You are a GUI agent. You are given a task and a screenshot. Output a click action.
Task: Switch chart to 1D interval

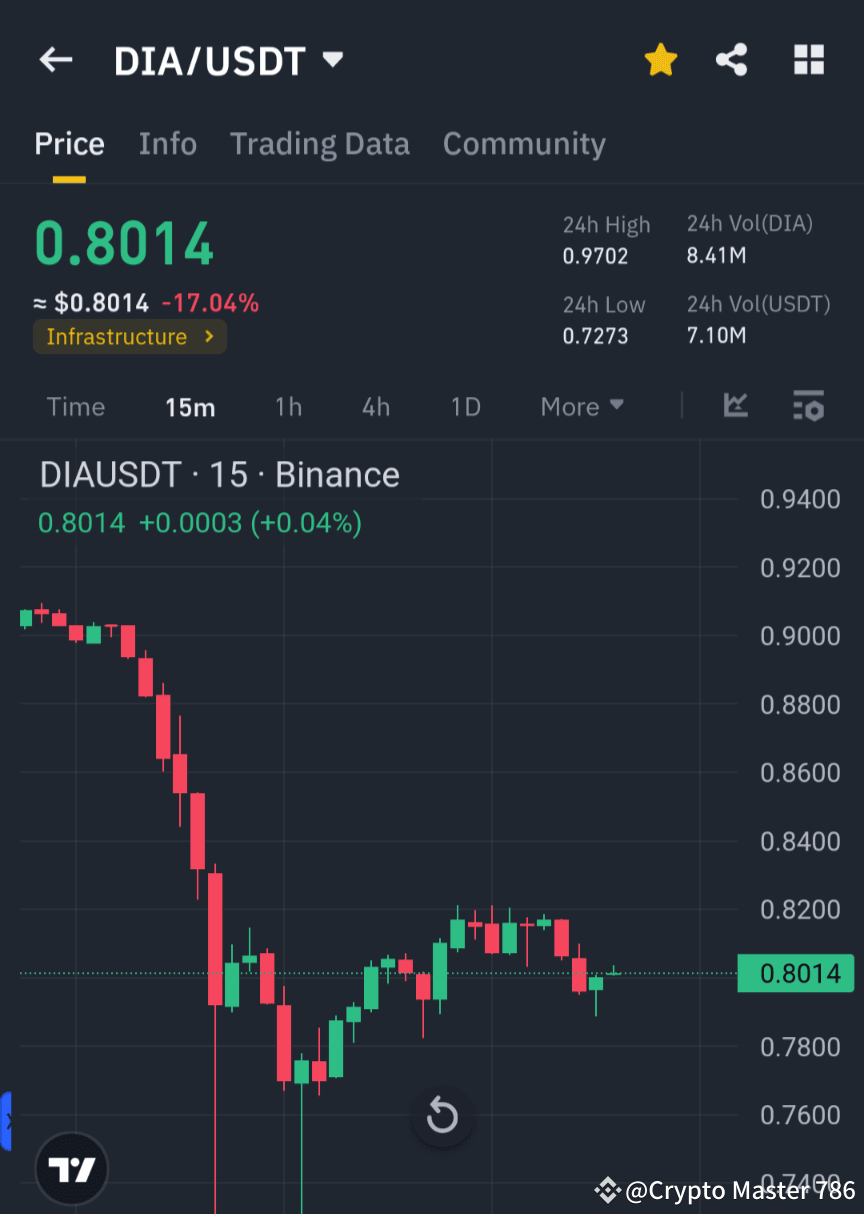465,406
